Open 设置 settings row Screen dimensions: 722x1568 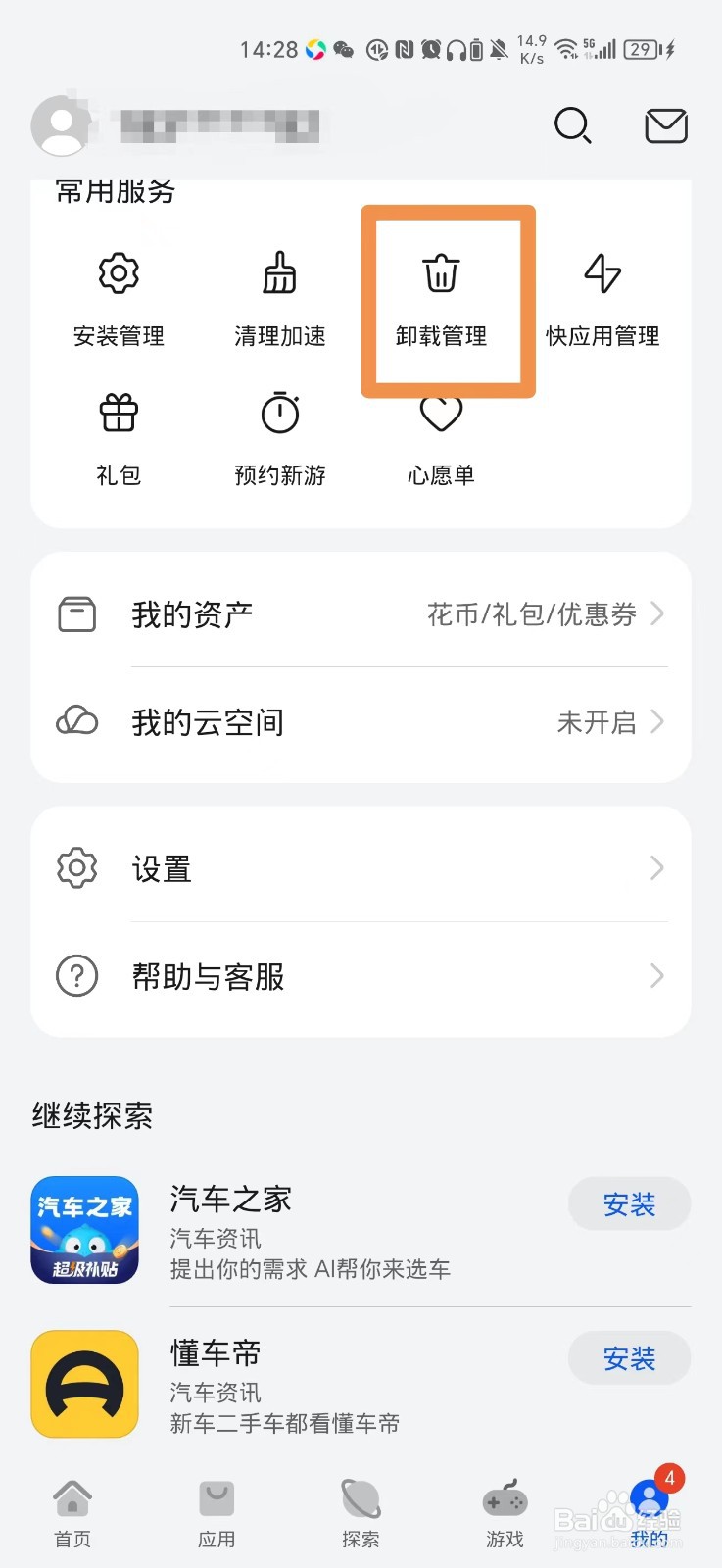[361, 868]
